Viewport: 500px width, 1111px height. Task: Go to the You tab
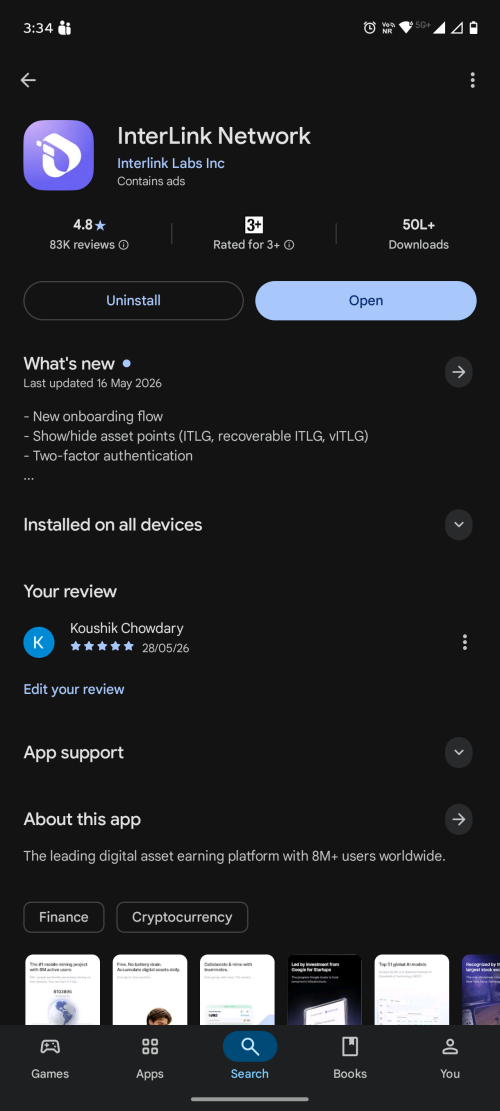(x=450, y=1056)
